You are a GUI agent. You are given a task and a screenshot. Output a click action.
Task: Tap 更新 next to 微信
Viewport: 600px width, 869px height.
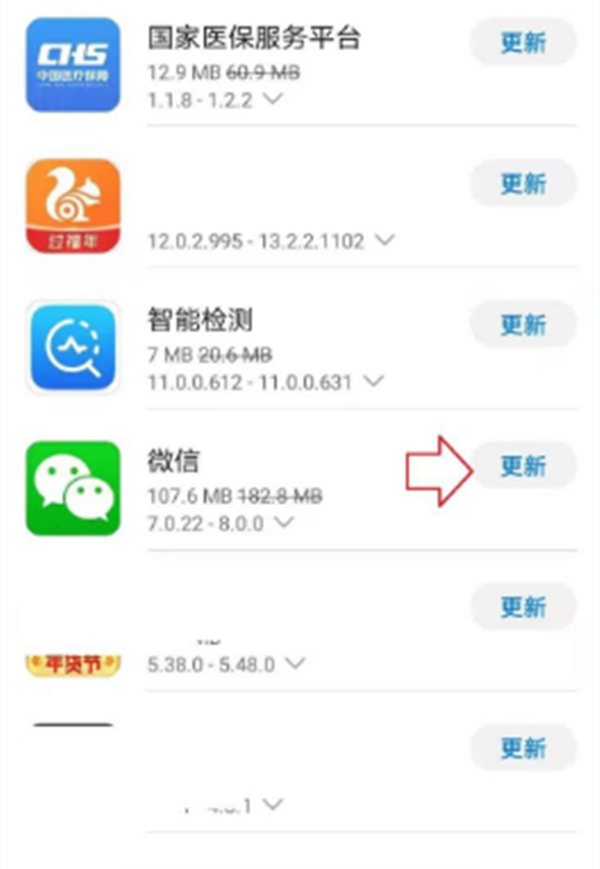click(523, 465)
